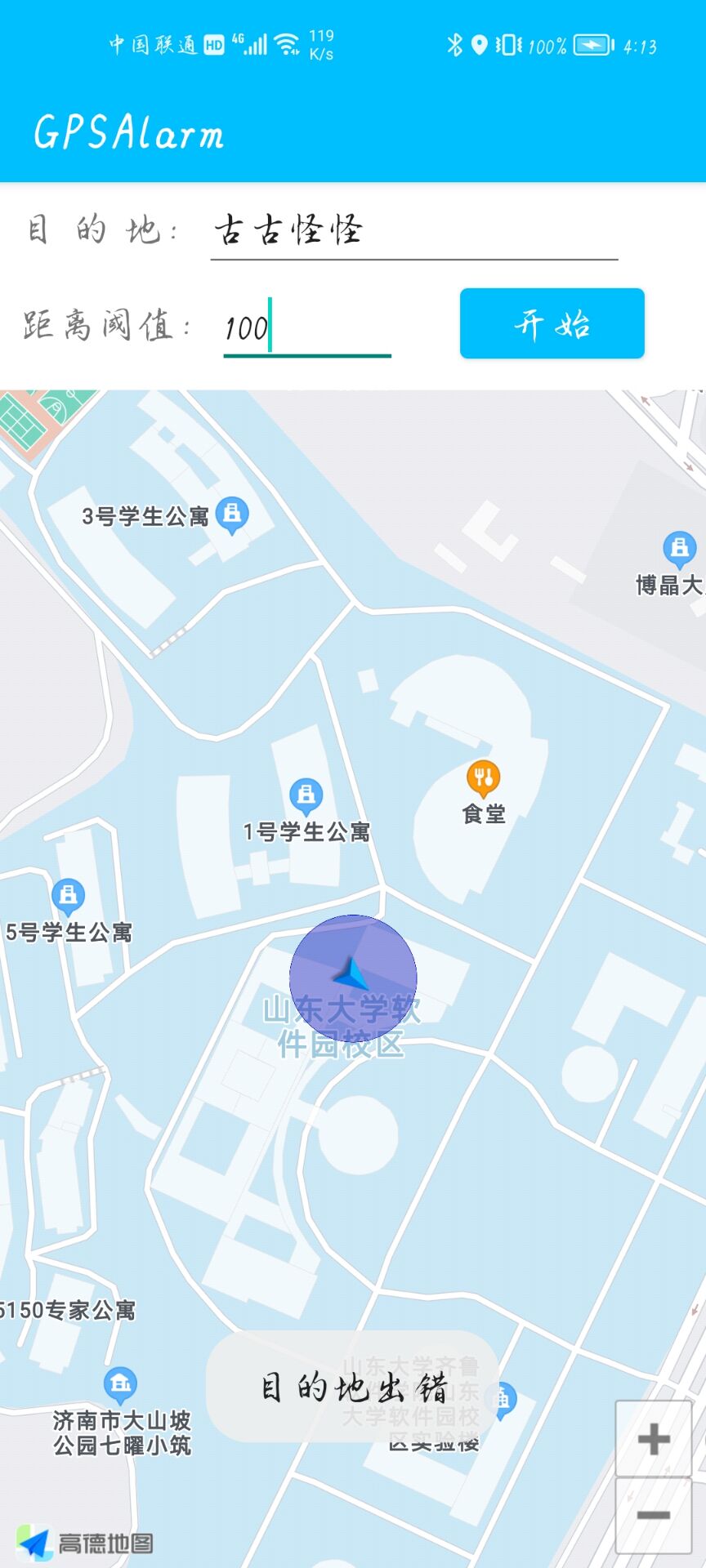Zoom out on the map
The width and height of the screenshot is (706, 1568).
[x=653, y=1516]
